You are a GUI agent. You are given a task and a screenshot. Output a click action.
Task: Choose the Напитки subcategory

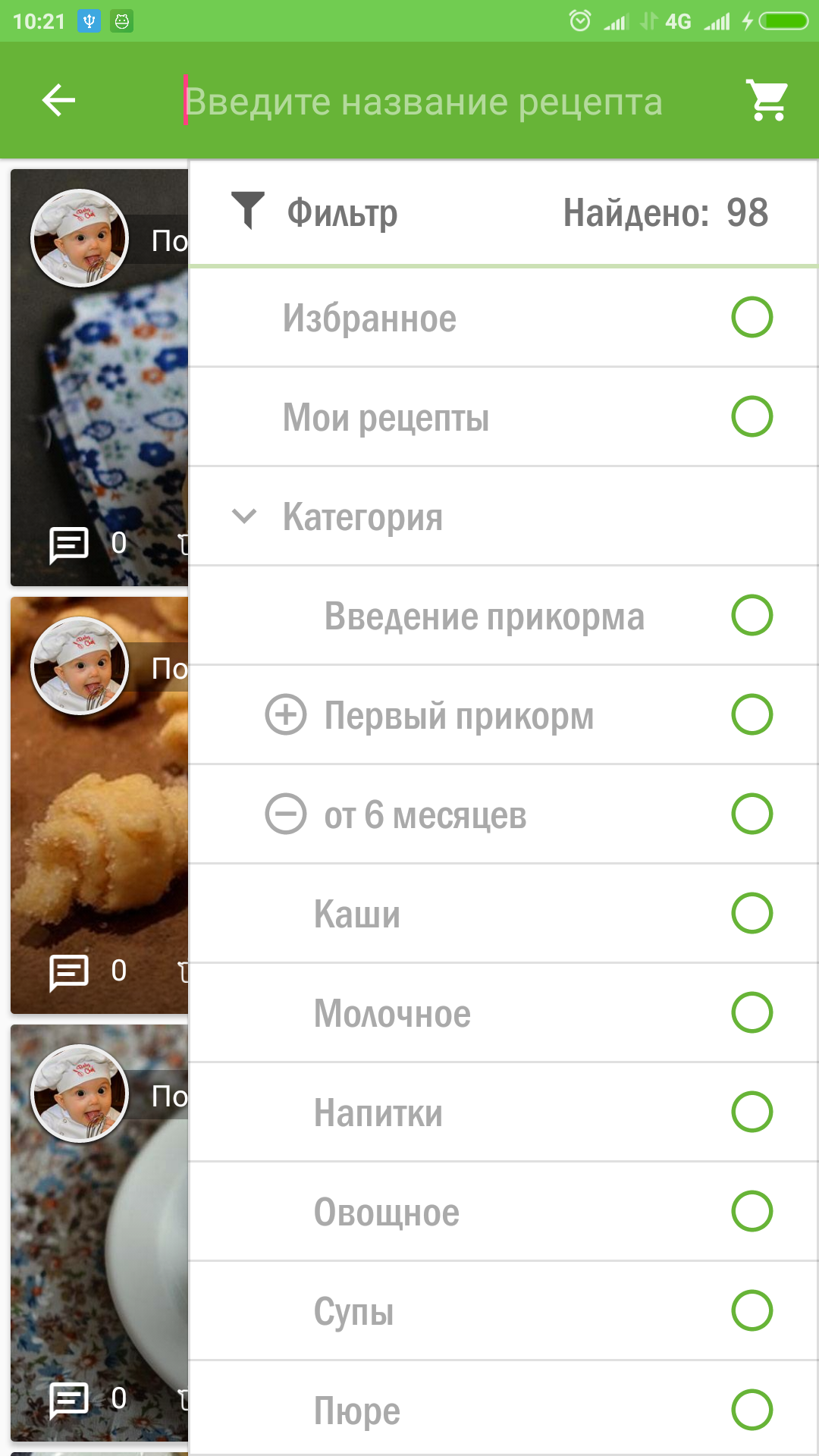pyautogui.click(x=752, y=1112)
